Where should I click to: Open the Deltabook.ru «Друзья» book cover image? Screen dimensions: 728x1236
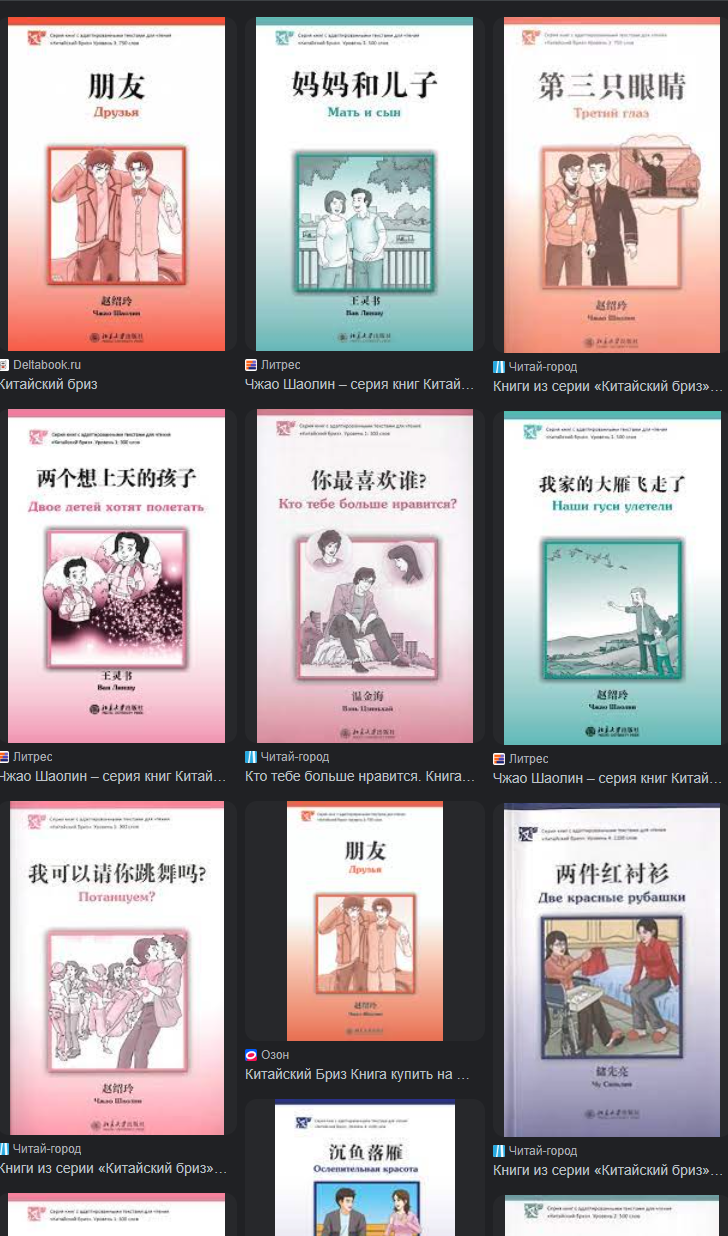click(x=116, y=185)
